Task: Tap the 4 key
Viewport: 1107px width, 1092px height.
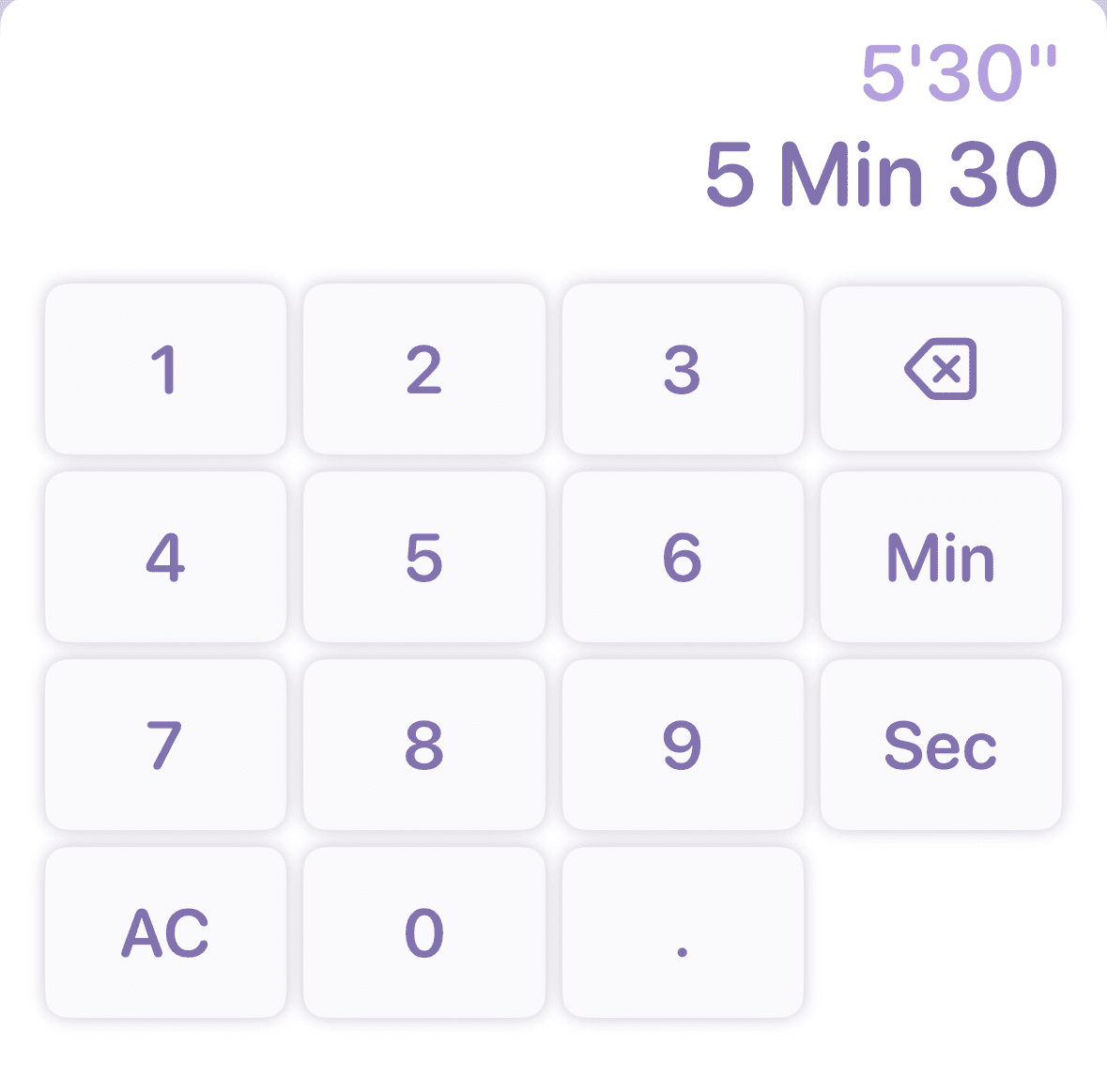Action: click(x=165, y=557)
